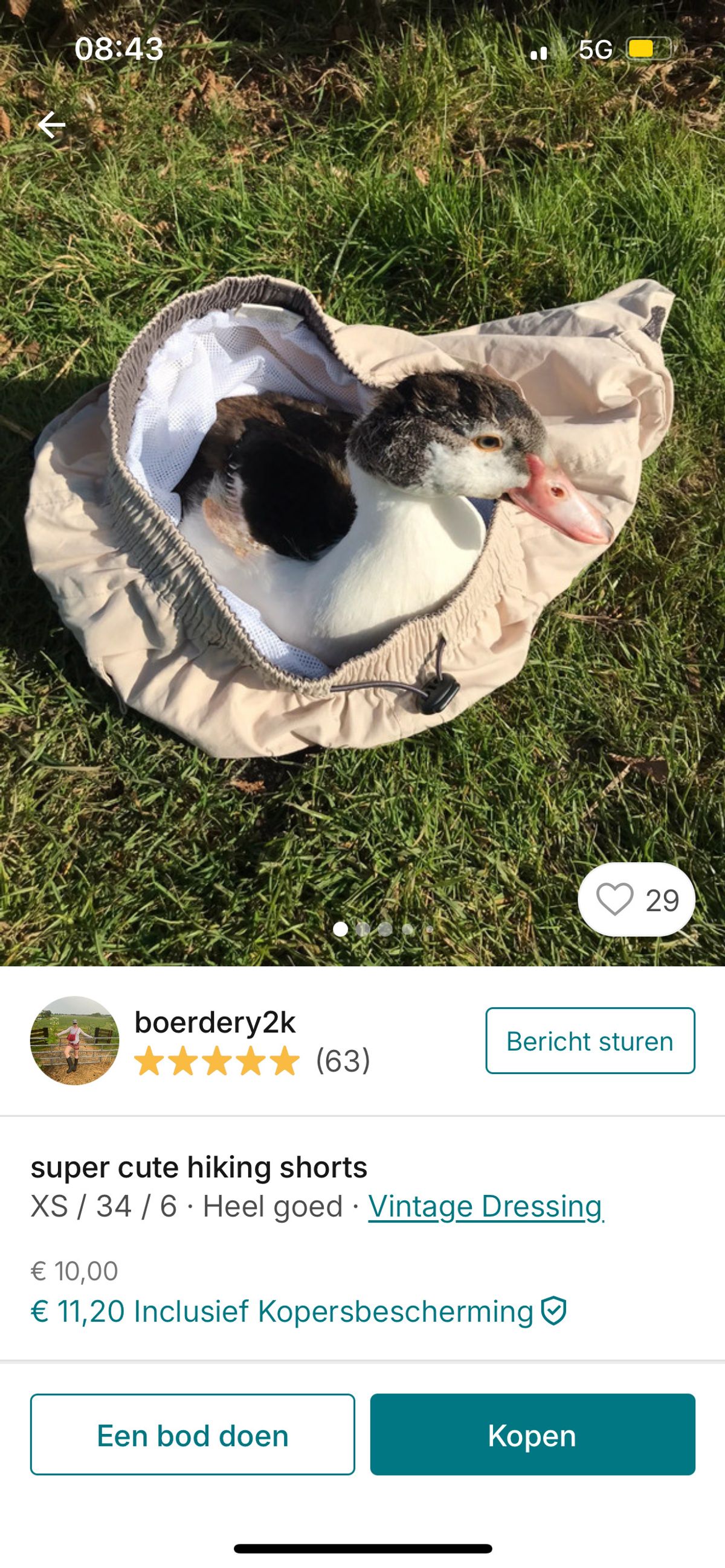The height and width of the screenshot is (1568, 725).
Task: Open the Vintage Dressing brand link
Action: [486, 1206]
